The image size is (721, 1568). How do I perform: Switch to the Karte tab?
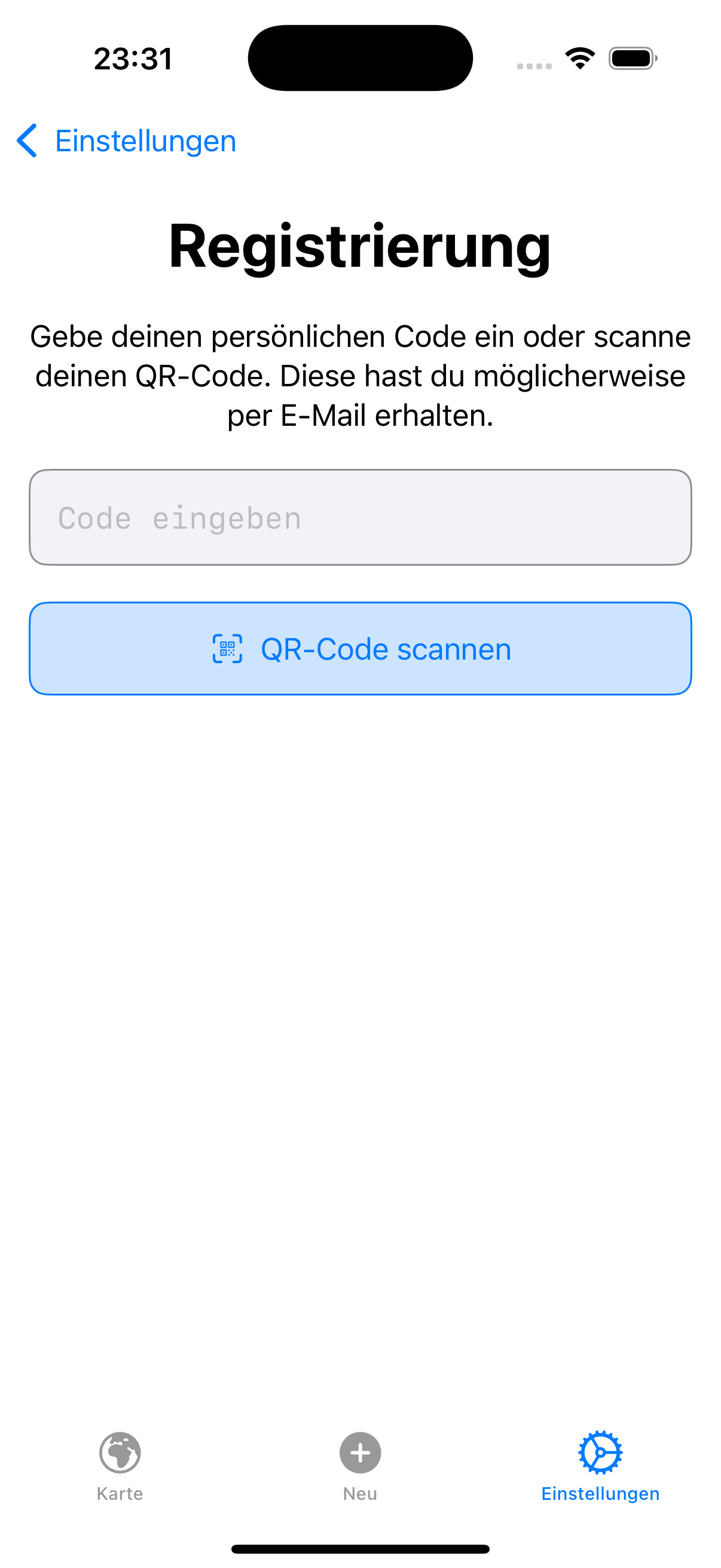click(120, 1466)
